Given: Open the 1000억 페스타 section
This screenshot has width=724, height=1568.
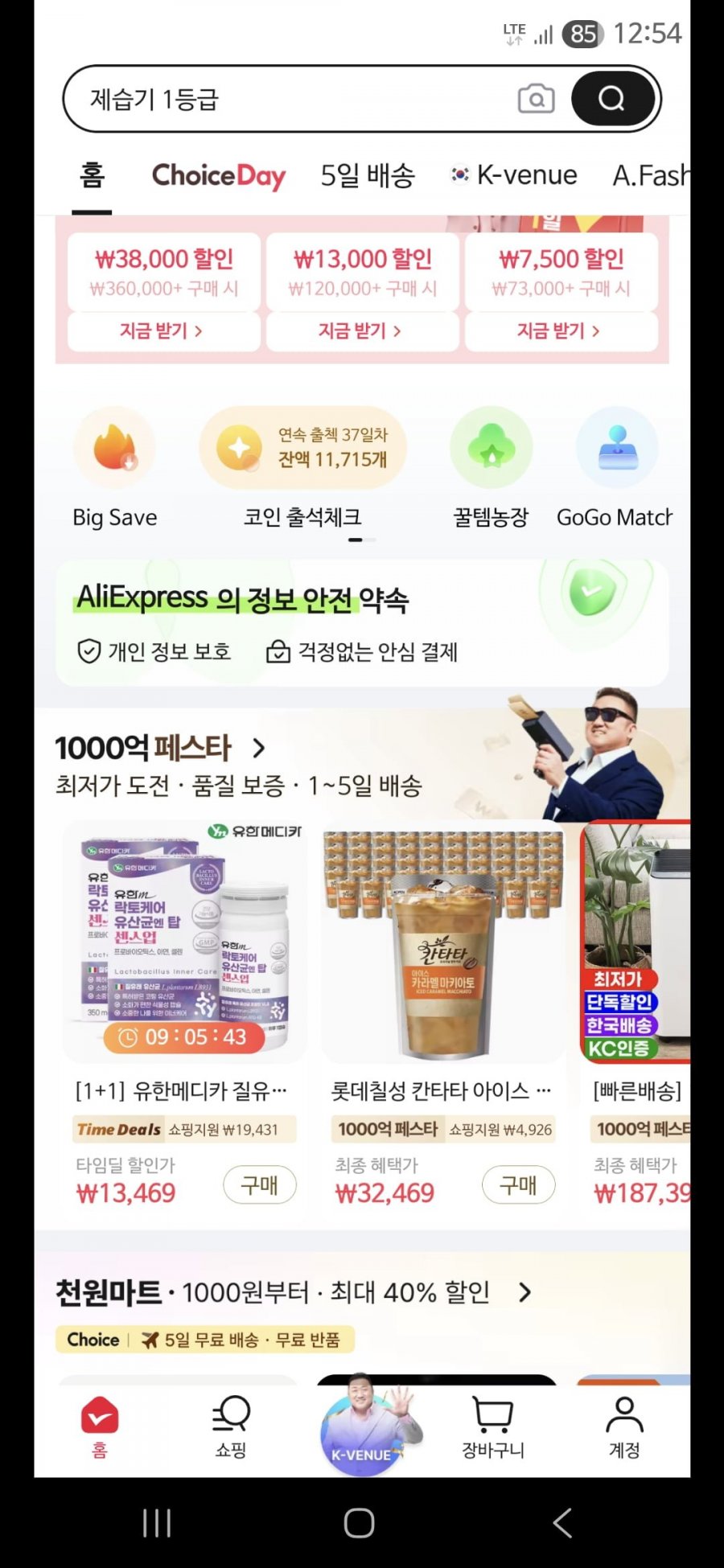Looking at the screenshot, I should pos(161,748).
